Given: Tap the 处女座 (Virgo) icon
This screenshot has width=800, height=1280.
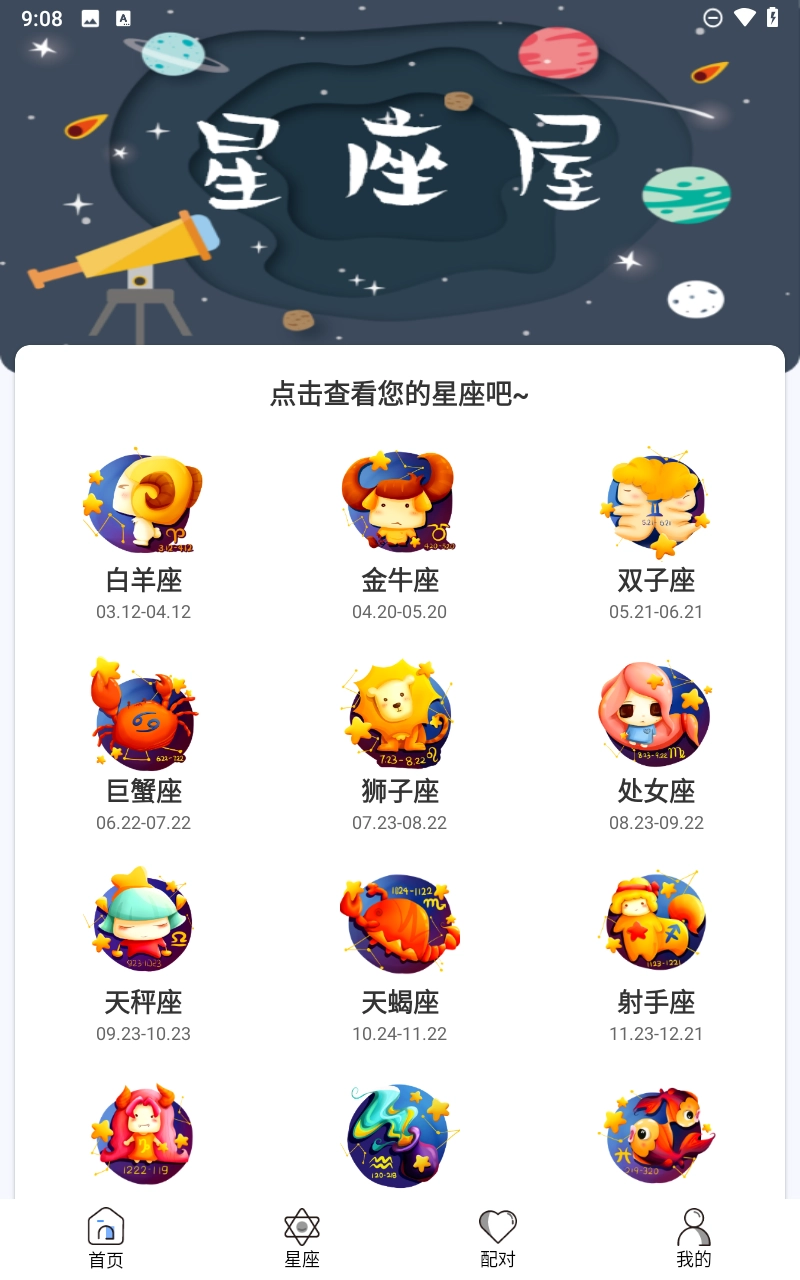Looking at the screenshot, I should pyautogui.click(x=656, y=713).
